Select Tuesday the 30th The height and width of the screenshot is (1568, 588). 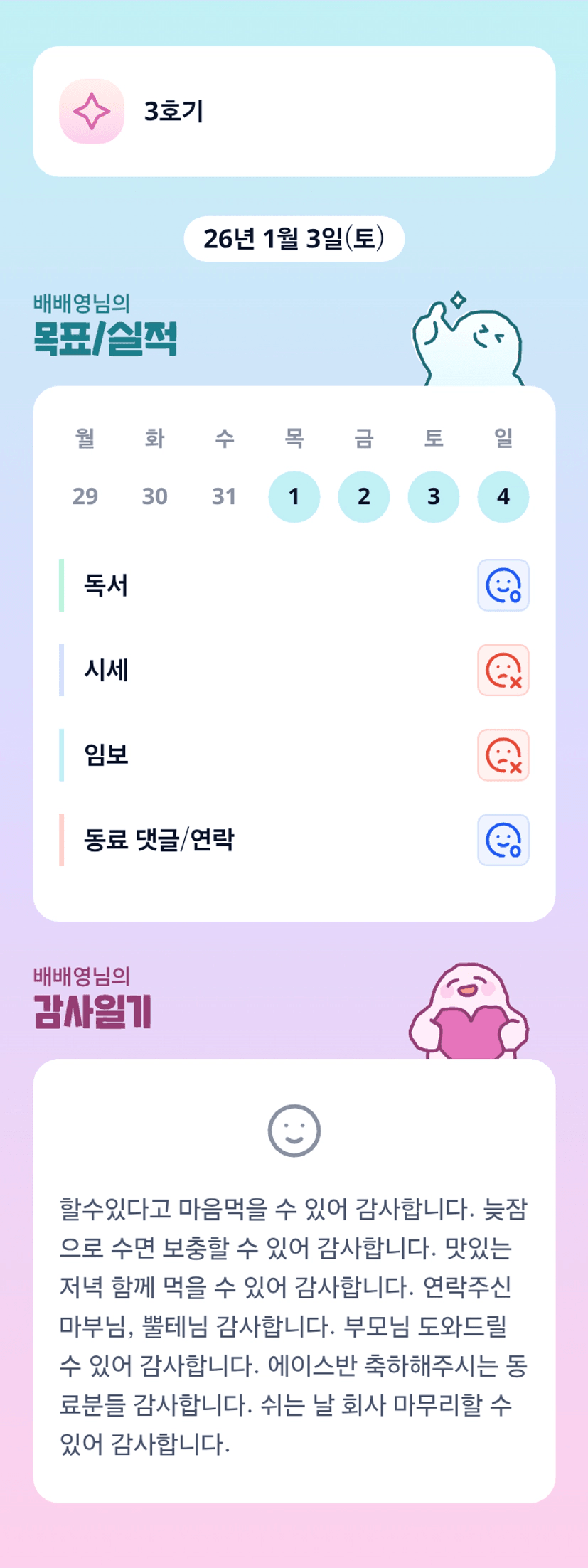click(x=155, y=496)
